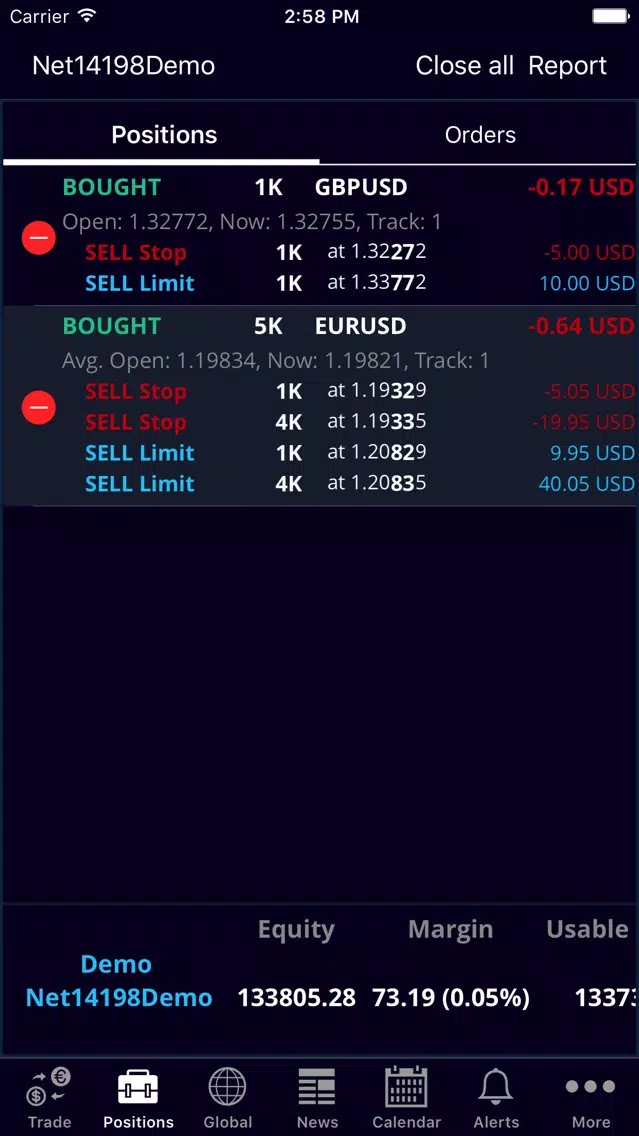Viewport: 639px width, 1136px height.
Task: Switch to the Orders tab
Action: tap(480, 135)
